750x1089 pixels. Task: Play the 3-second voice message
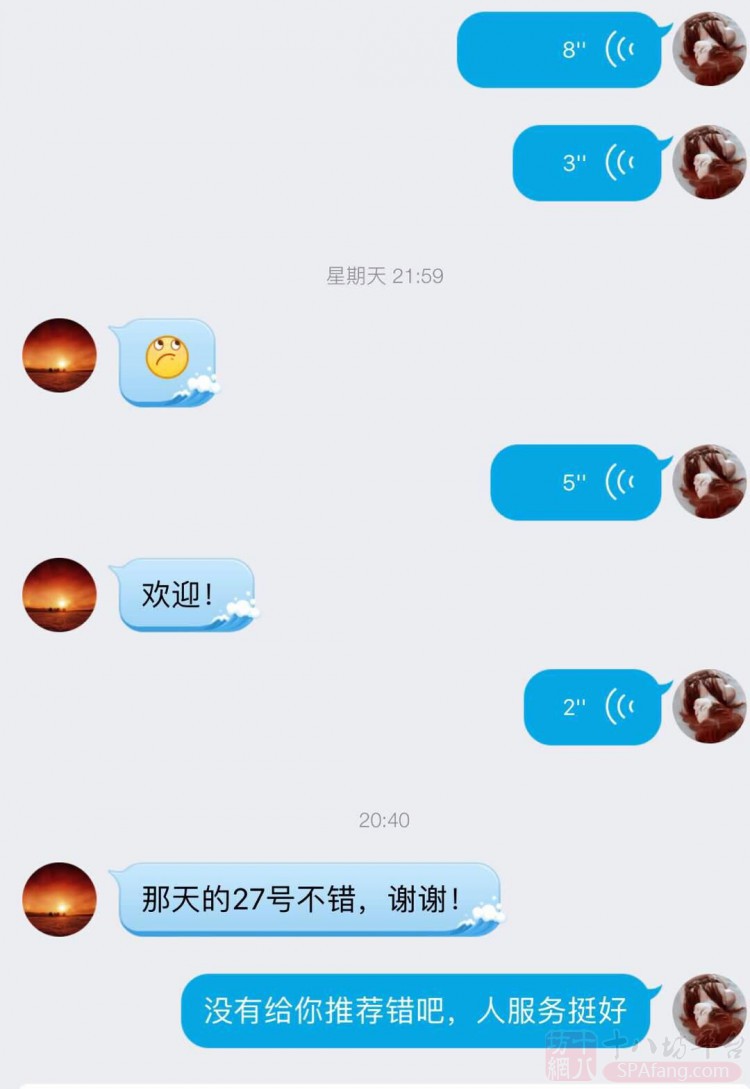tap(588, 163)
